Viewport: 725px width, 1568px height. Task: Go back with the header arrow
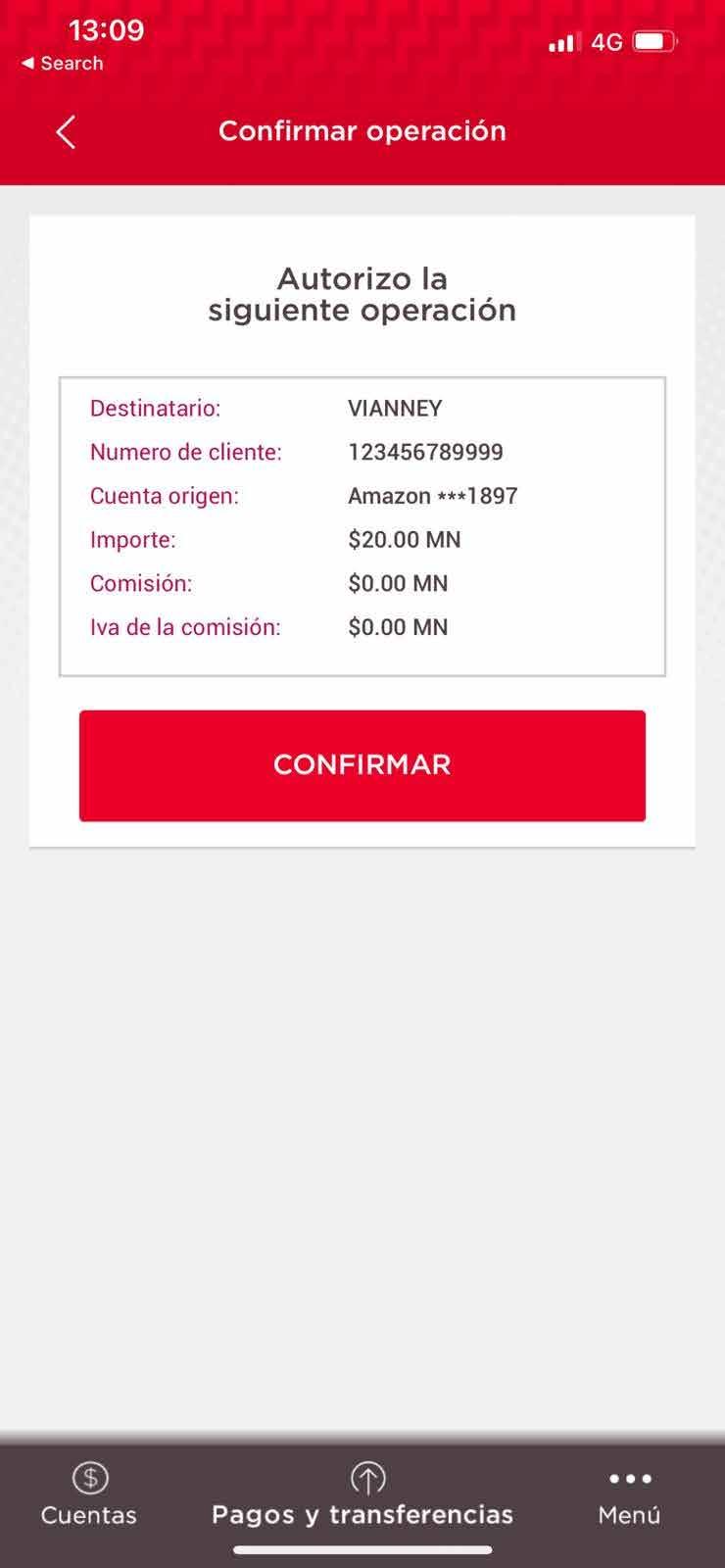pyautogui.click(x=66, y=132)
